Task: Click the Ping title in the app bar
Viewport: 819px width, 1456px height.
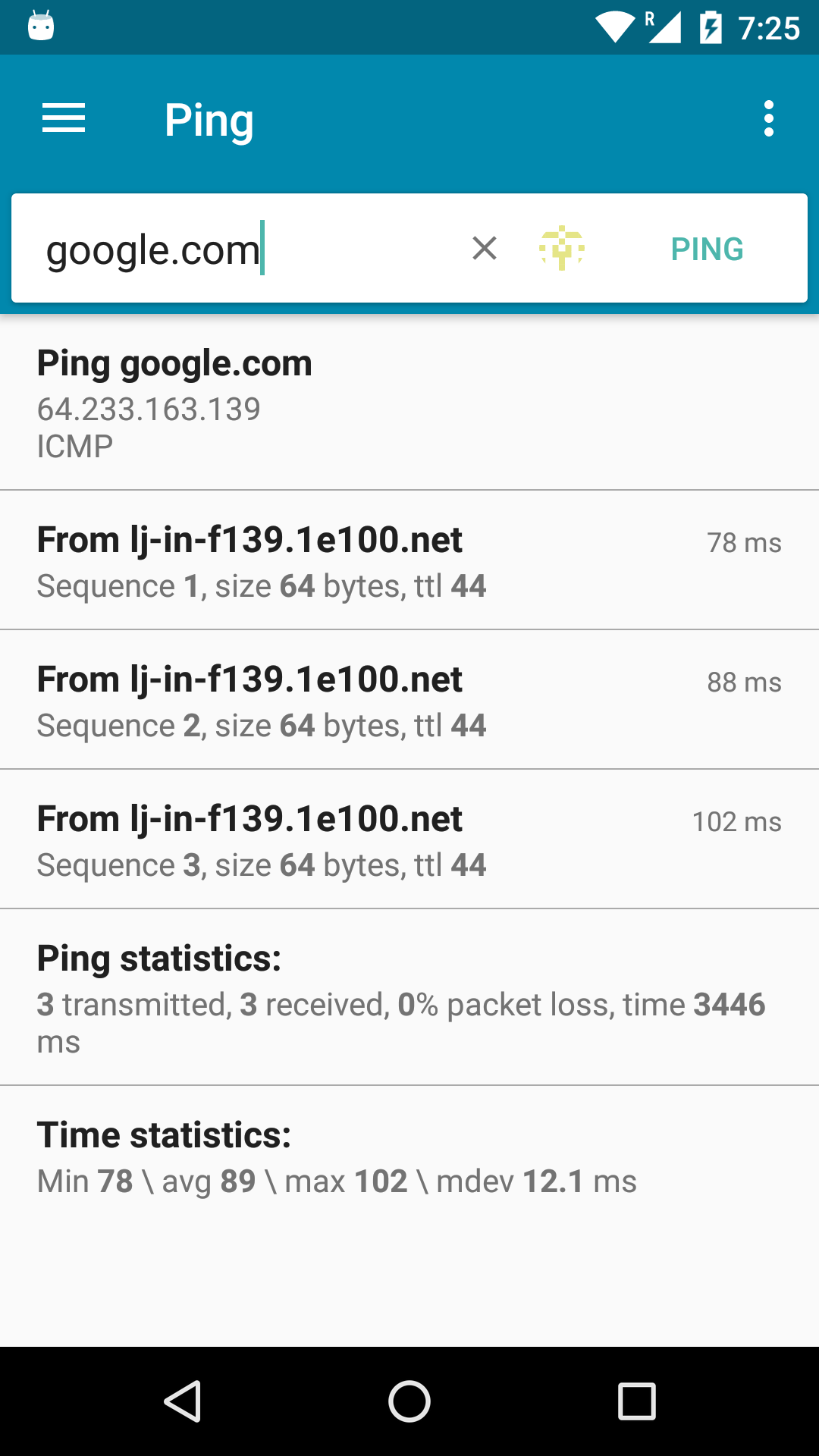Action: (x=209, y=120)
